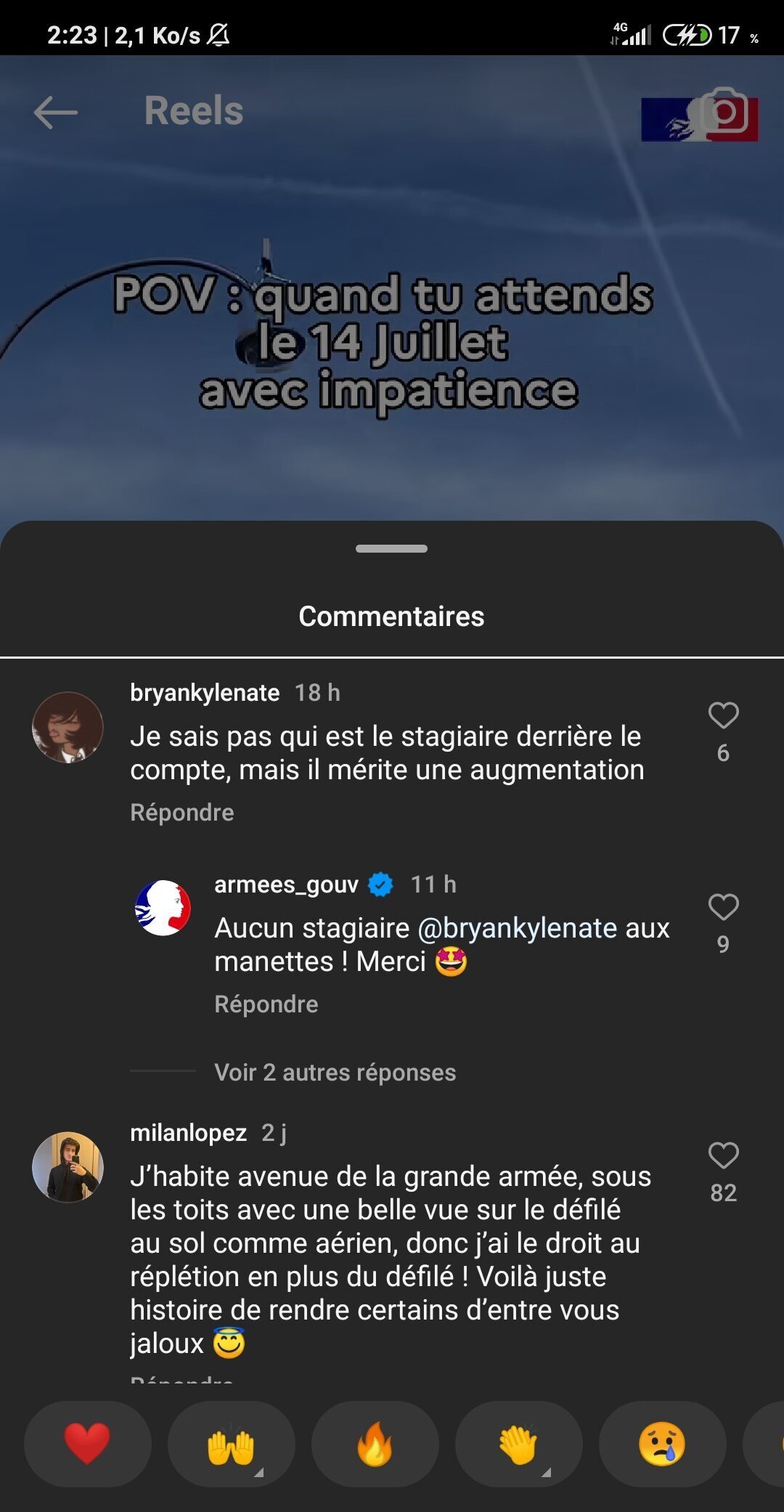Screen dimensions: 784x1512
Task: Open bryankylenate's profile picture
Action: [x=68, y=728]
